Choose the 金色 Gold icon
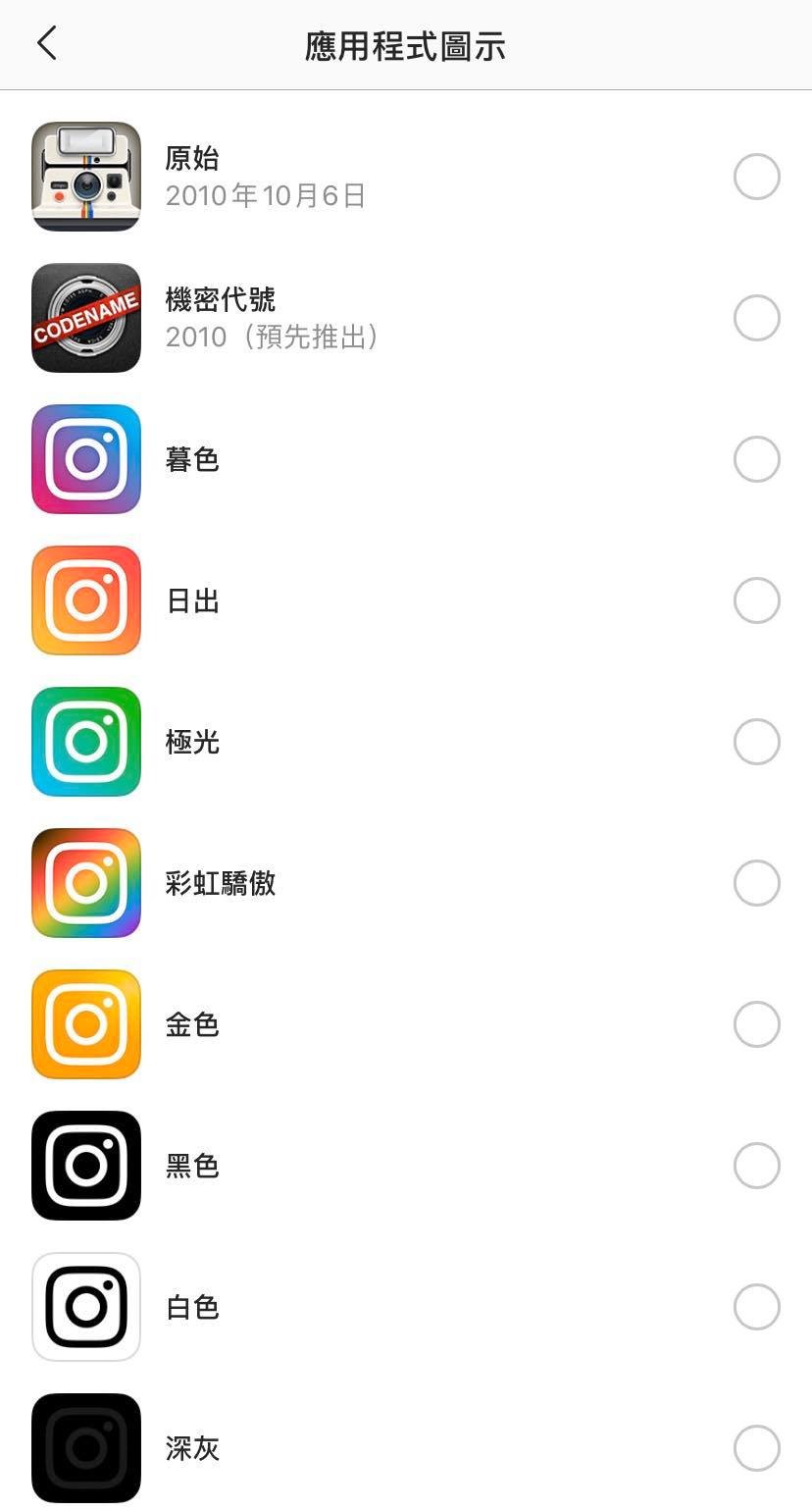The image size is (812, 1511). pos(85,1024)
